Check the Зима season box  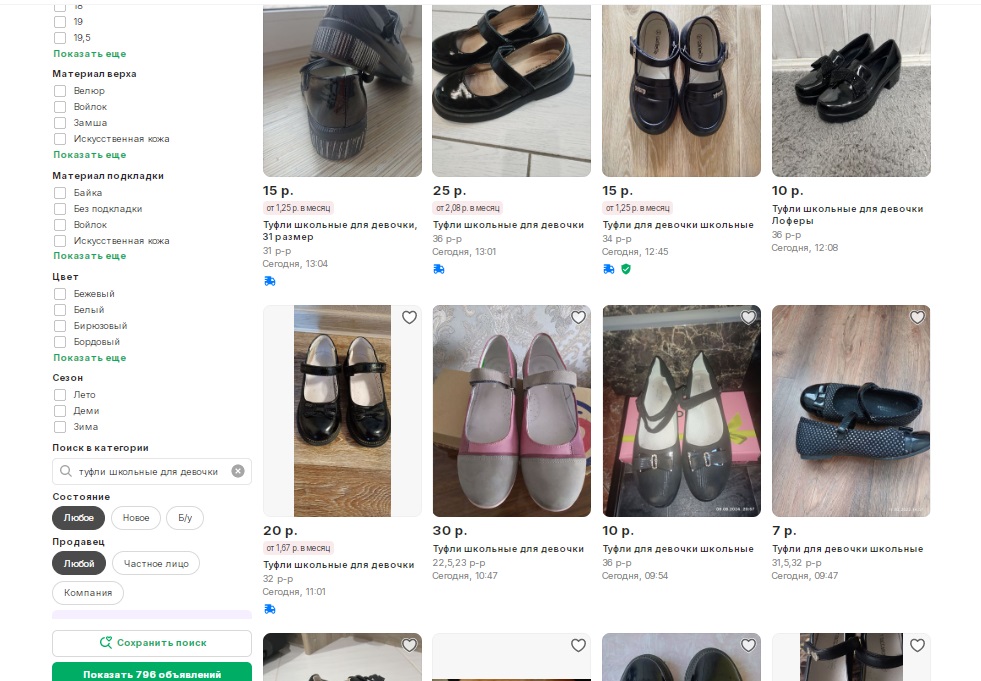[x=60, y=427]
